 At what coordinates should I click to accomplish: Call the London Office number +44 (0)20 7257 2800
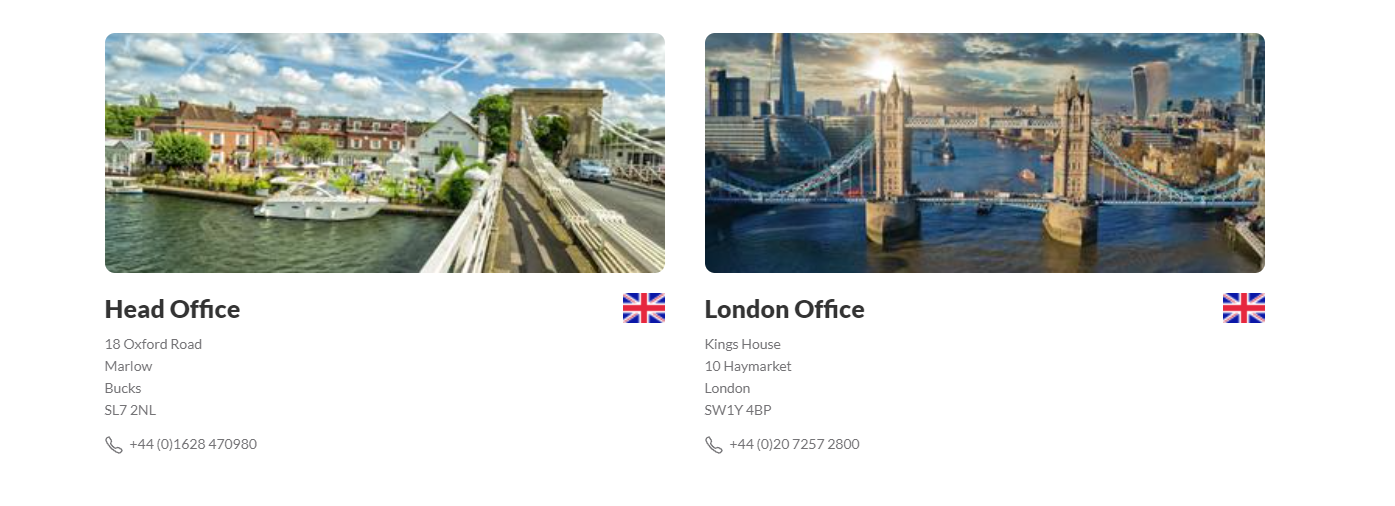793,444
